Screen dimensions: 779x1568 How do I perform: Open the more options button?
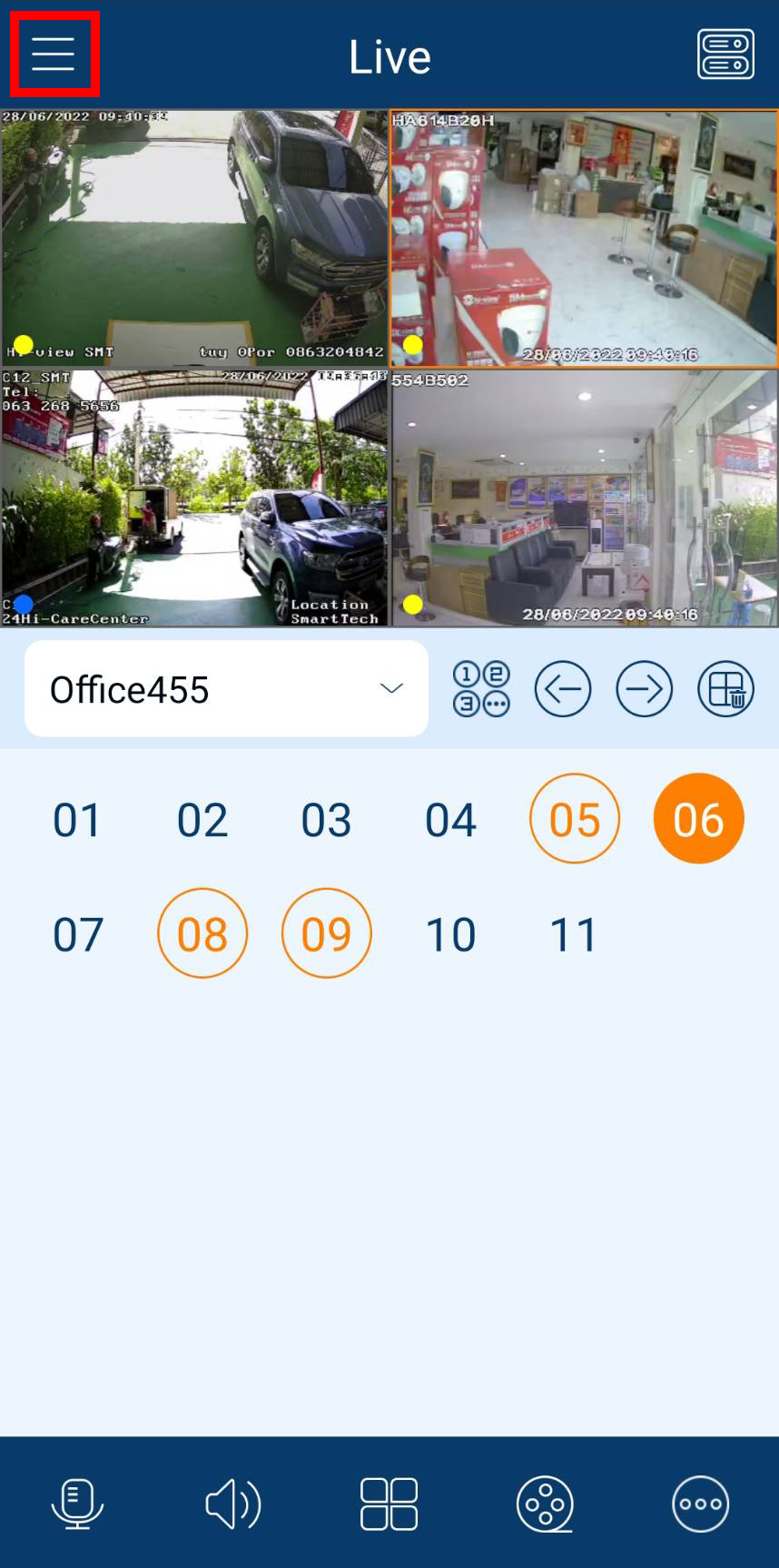700,1504
